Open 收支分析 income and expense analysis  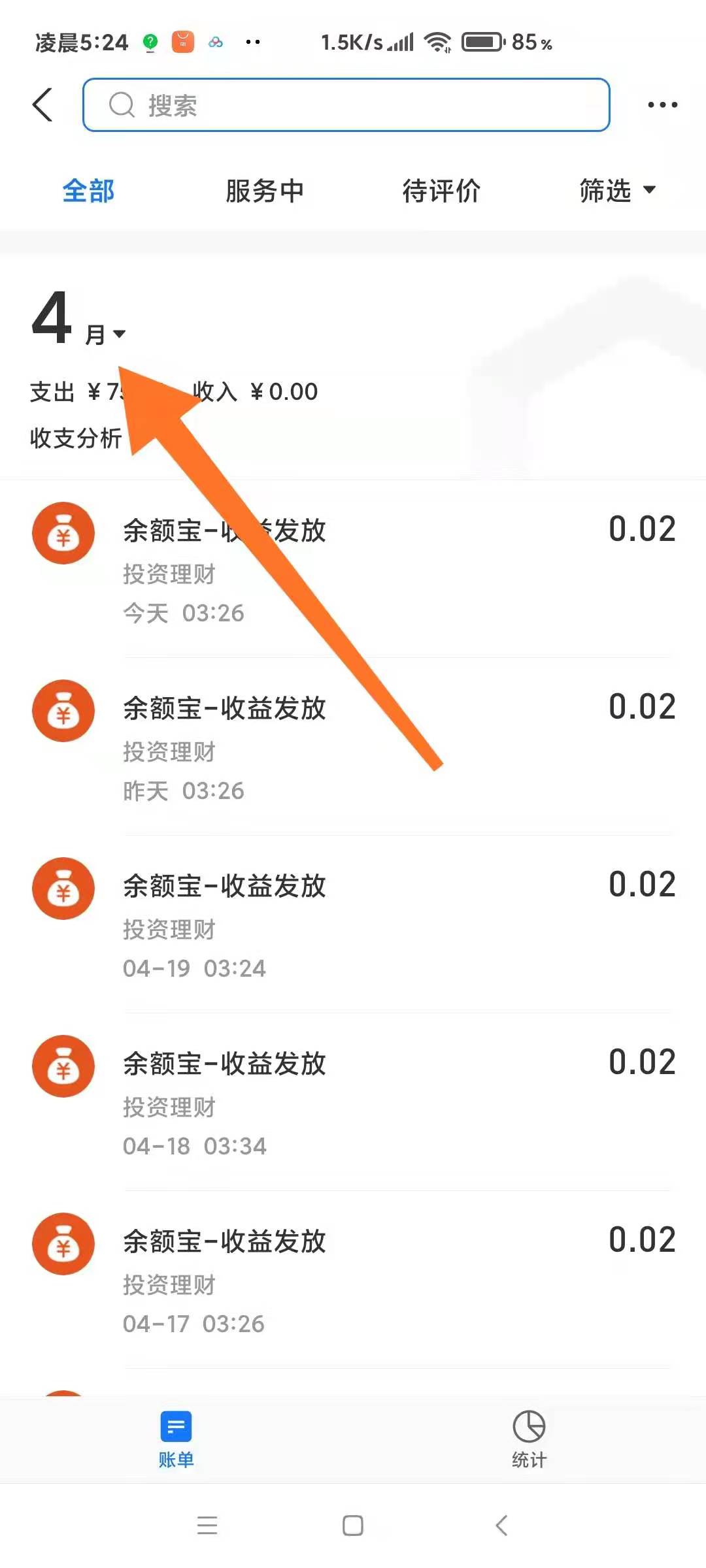coord(76,438)
